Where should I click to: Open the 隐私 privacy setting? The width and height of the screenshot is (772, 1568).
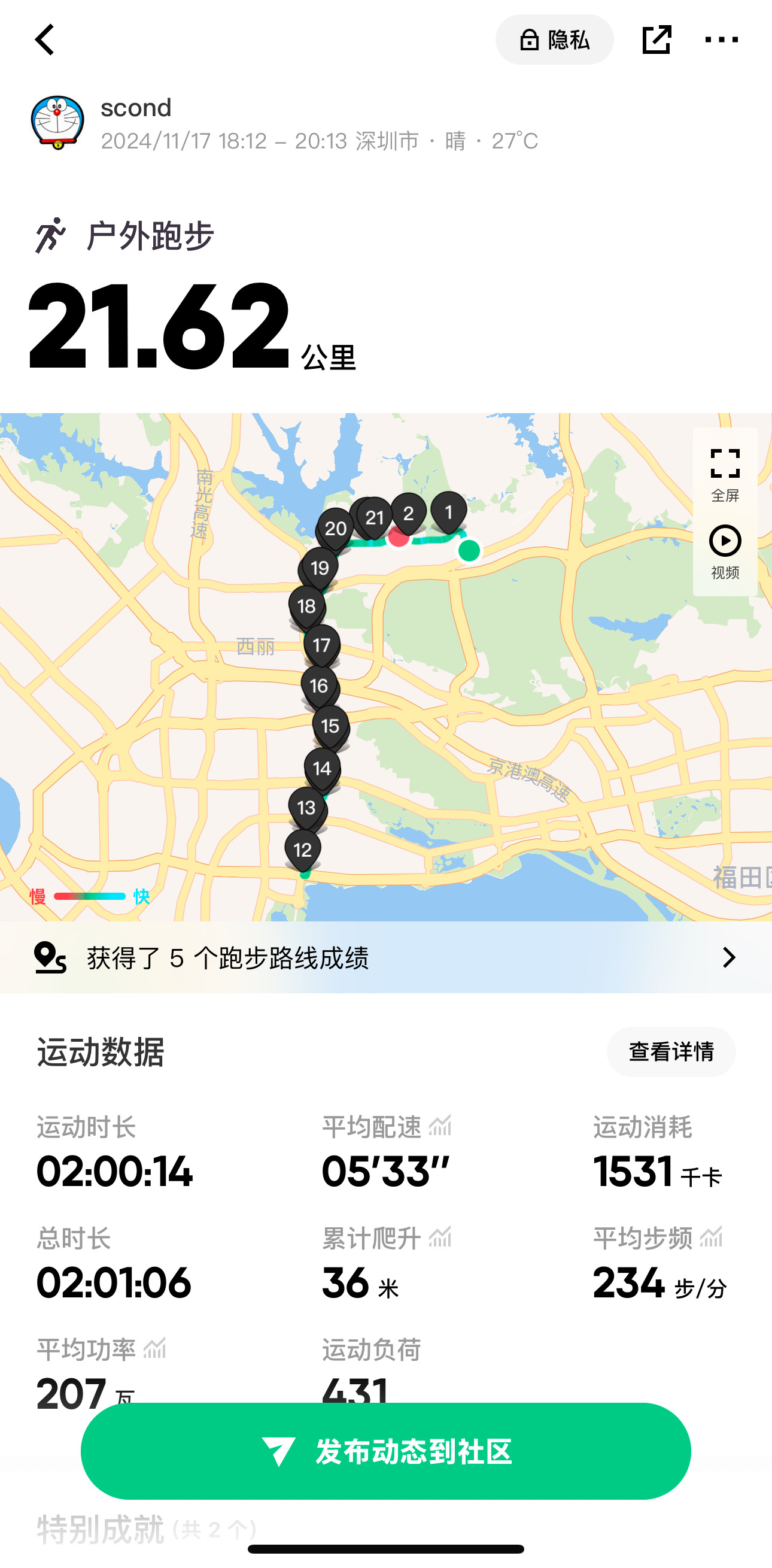pos(554,40)
